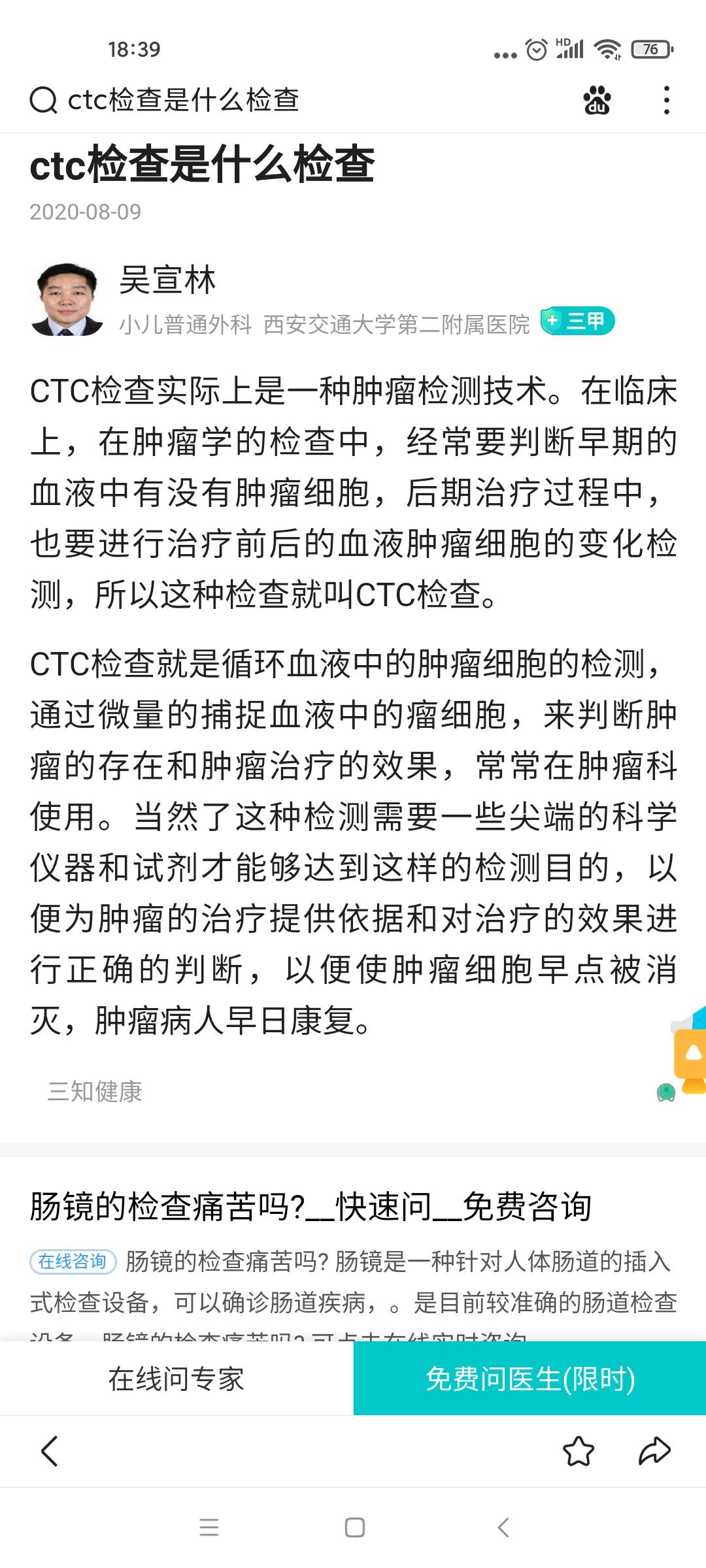Expand the 三知健康 source entry

[95, 1088]
